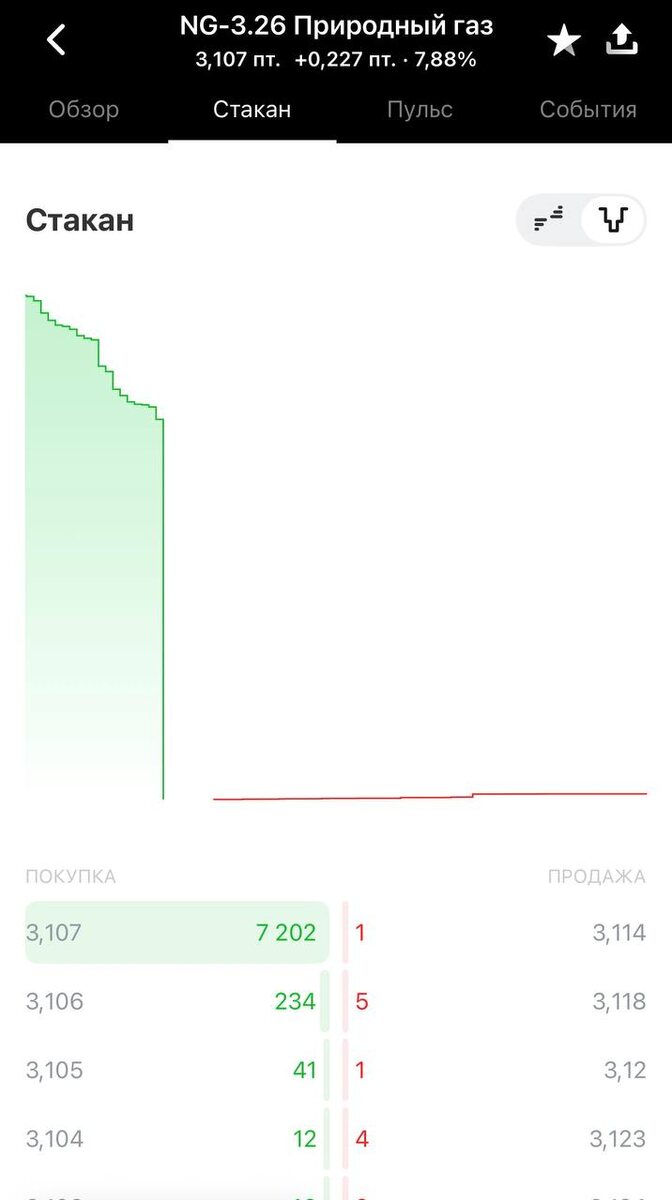672x1200 pixels.
Task: Share this instrument
Action: (x=622, y=41)
